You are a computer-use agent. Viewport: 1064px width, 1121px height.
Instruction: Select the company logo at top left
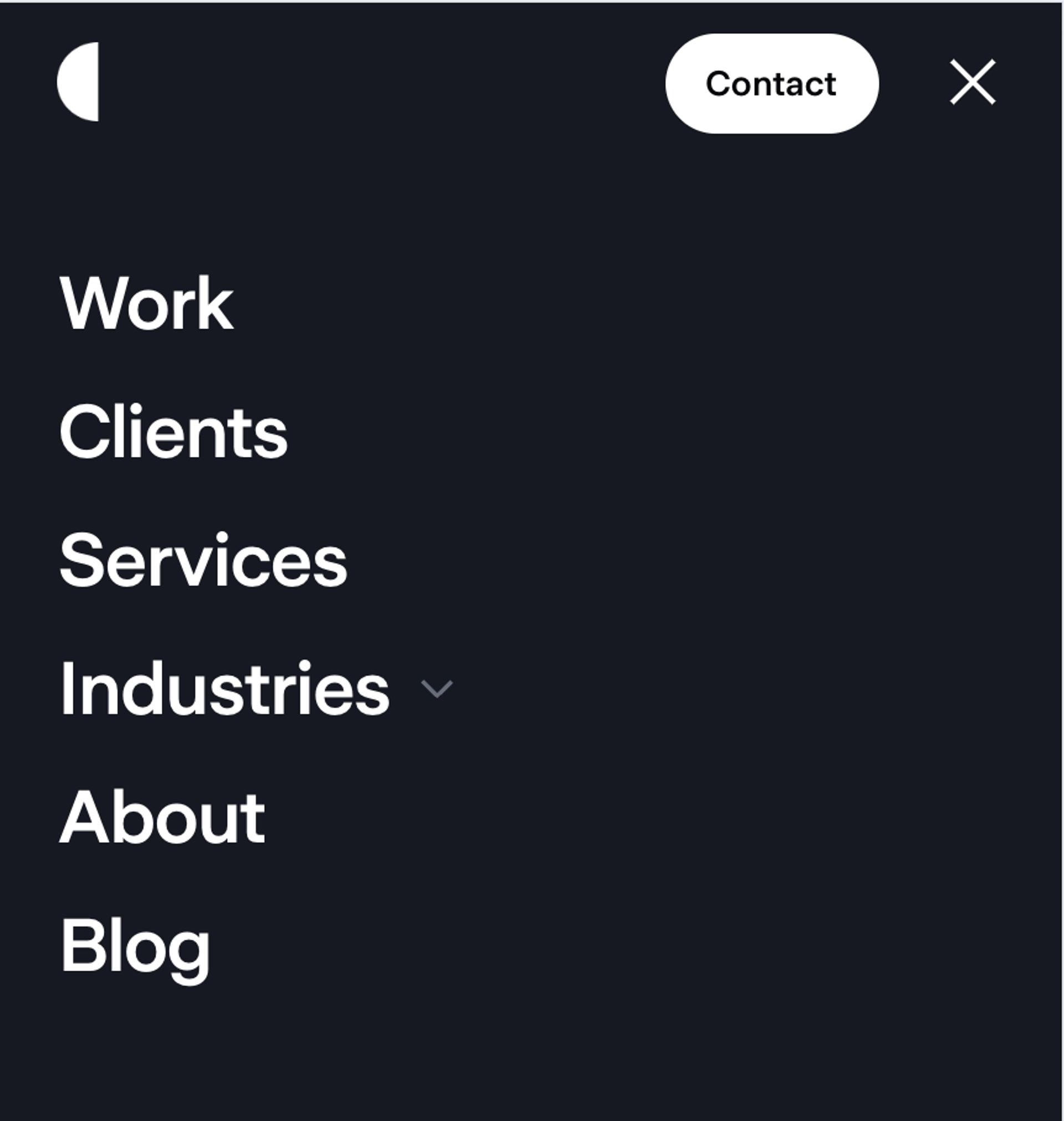pyautogui.click(x=79, y=82)
